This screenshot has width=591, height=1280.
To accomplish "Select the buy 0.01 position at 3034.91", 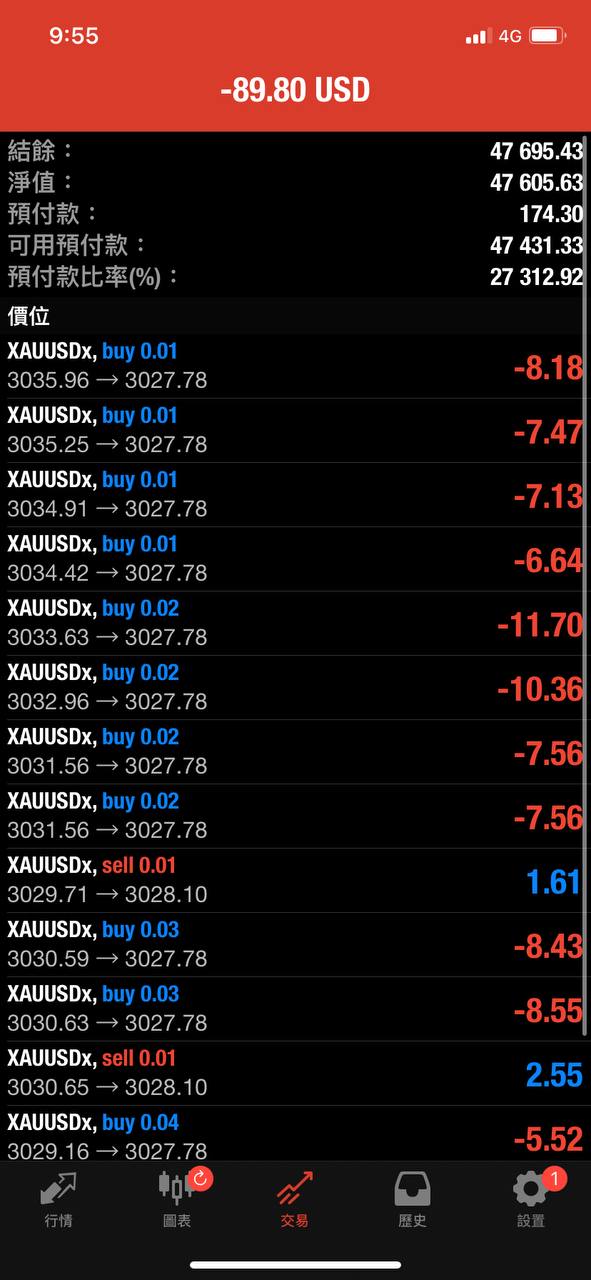I will [295, 494].
